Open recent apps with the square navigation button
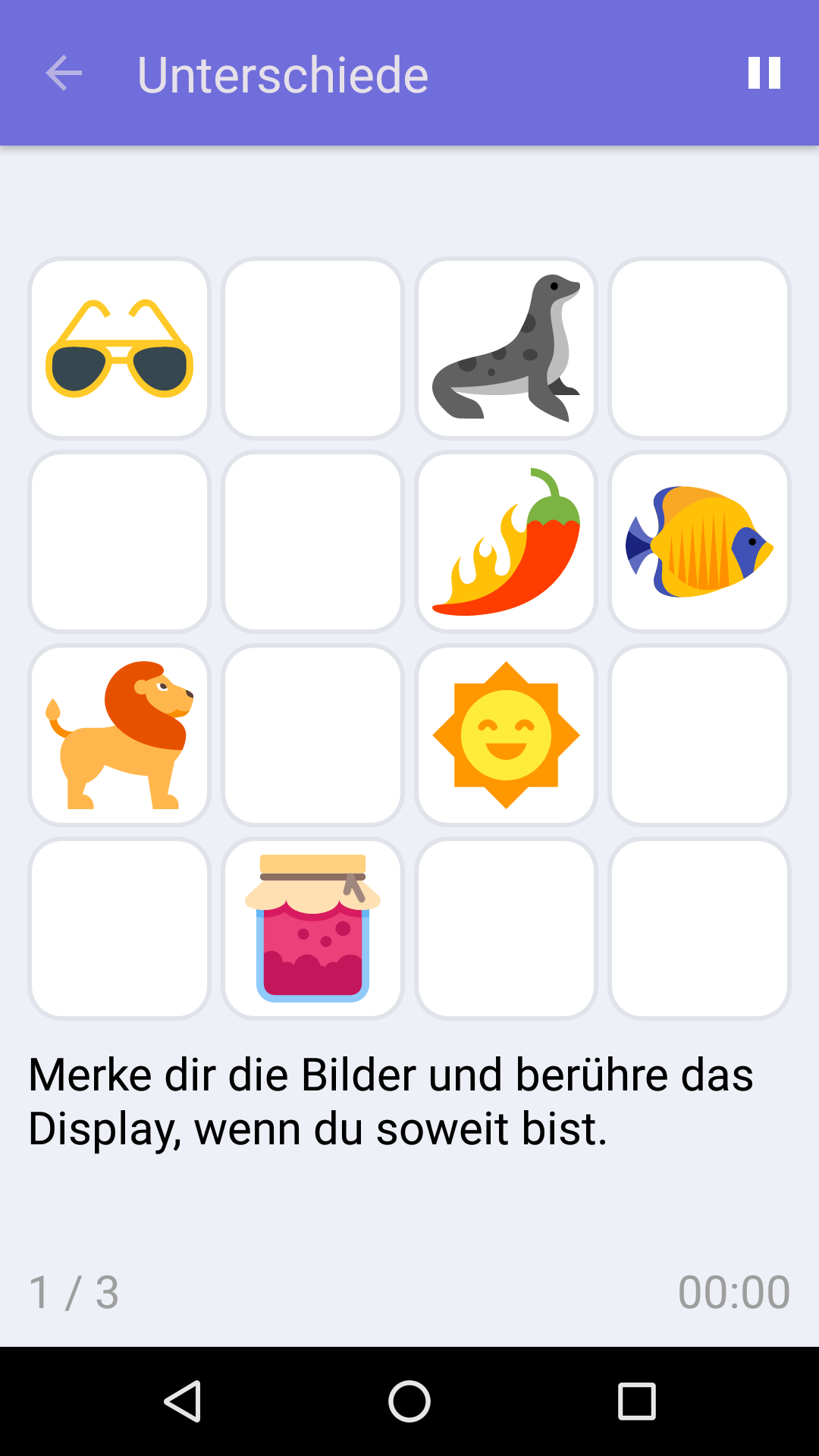 point(637,1401)
